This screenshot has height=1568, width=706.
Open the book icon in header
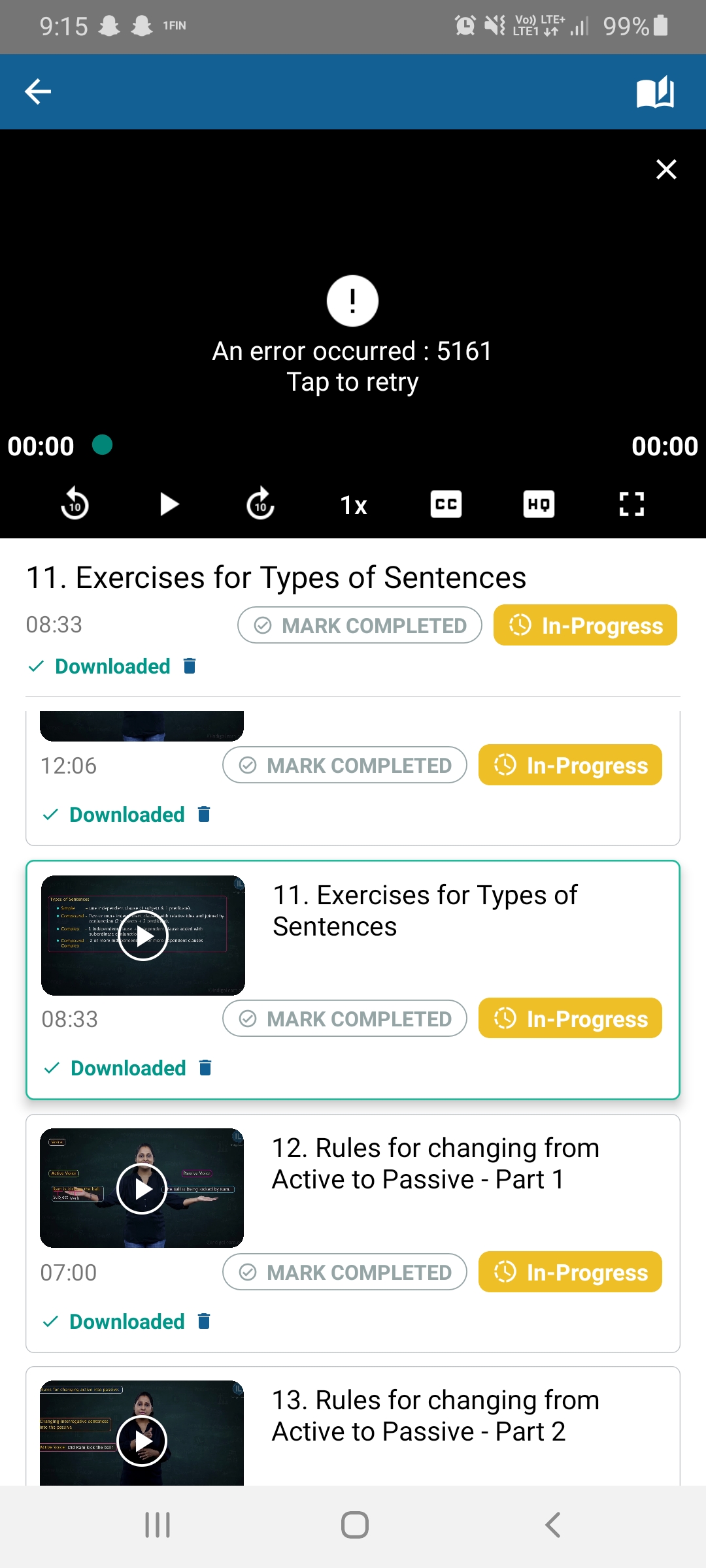tap(655, 92)
